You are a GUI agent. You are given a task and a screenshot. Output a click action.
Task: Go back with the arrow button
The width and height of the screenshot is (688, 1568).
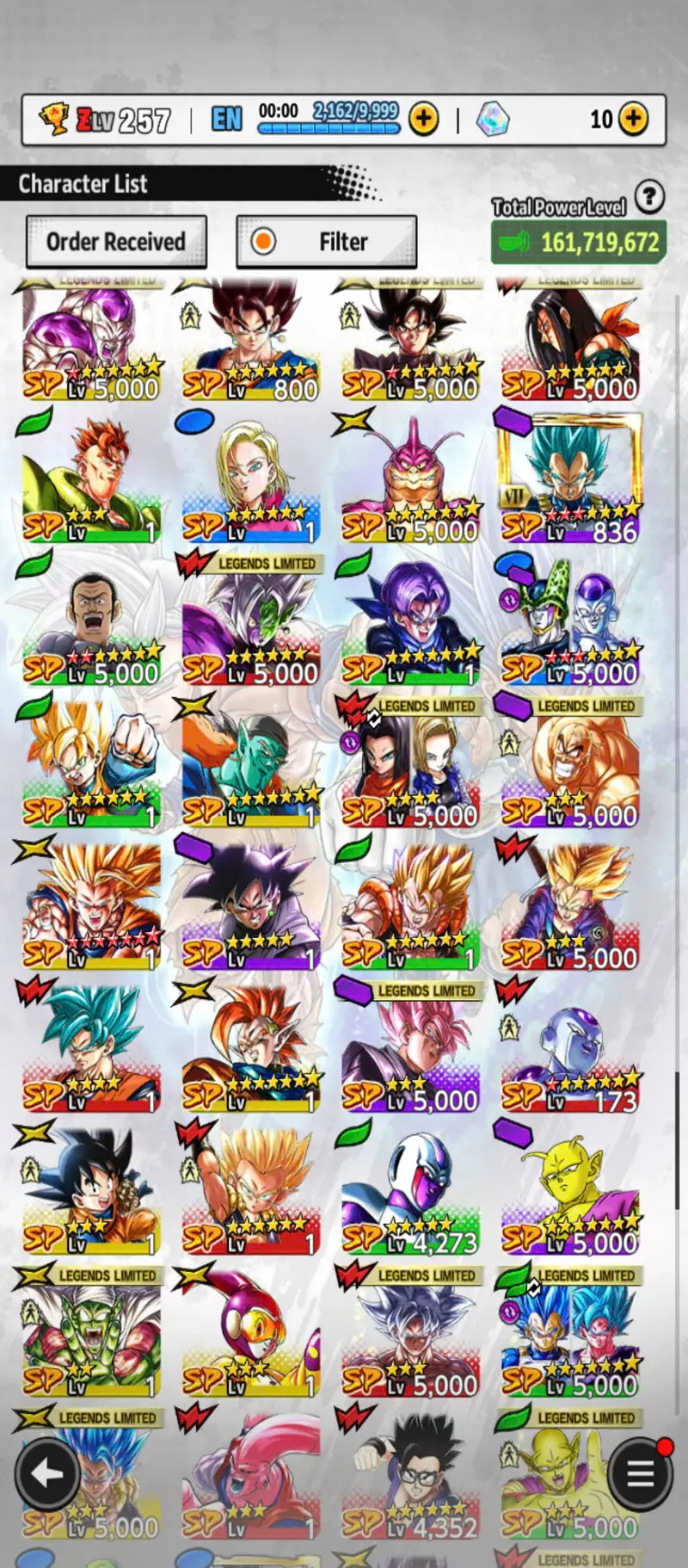(47, 1474)
